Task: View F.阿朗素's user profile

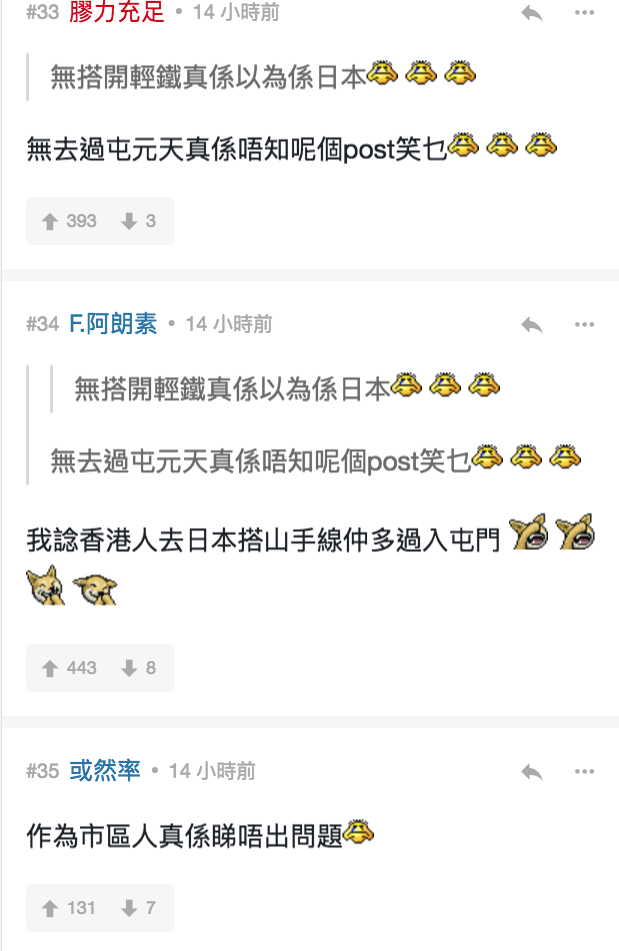Action: pyautogui.click(x=113, y=324)
